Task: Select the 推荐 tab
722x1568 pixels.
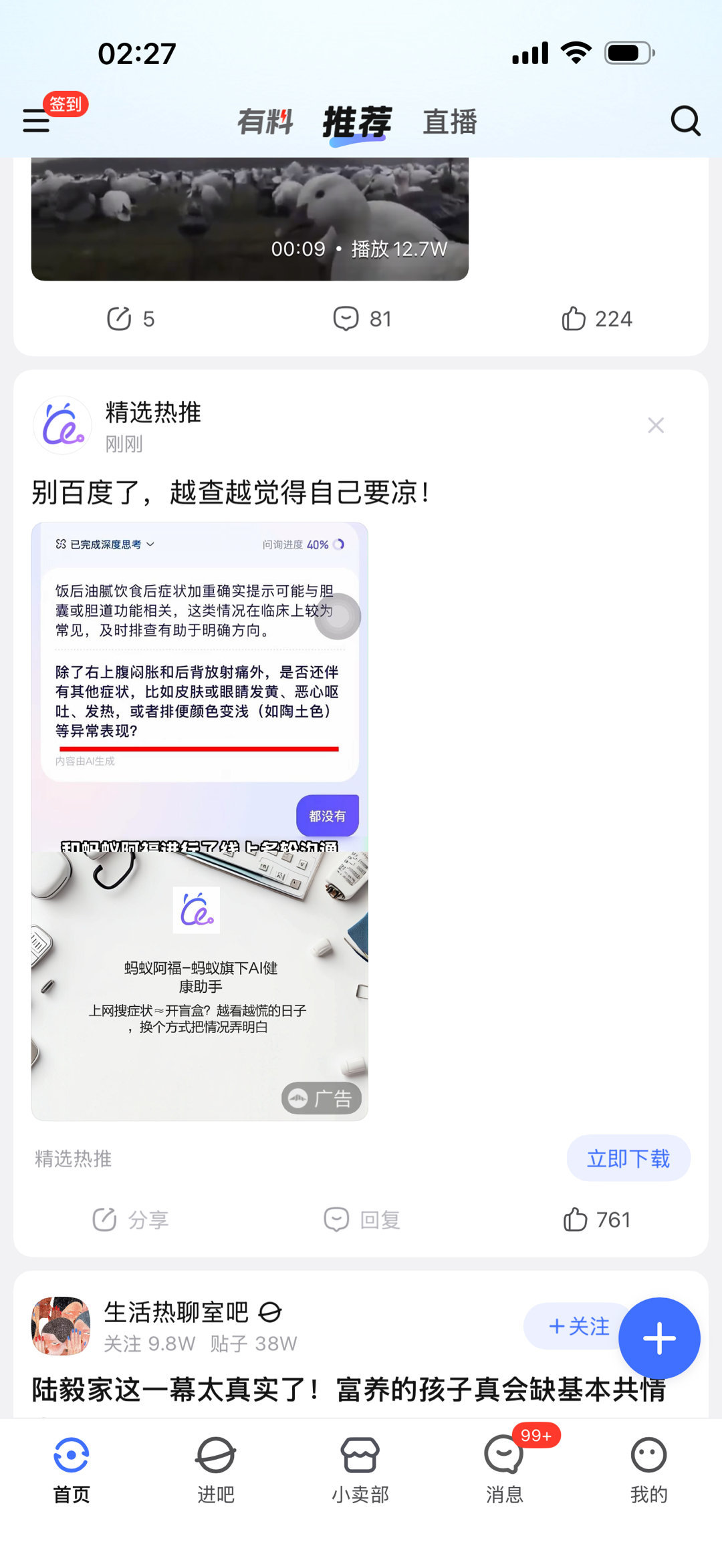Action: pyautogui.click(x=356, y=122)
